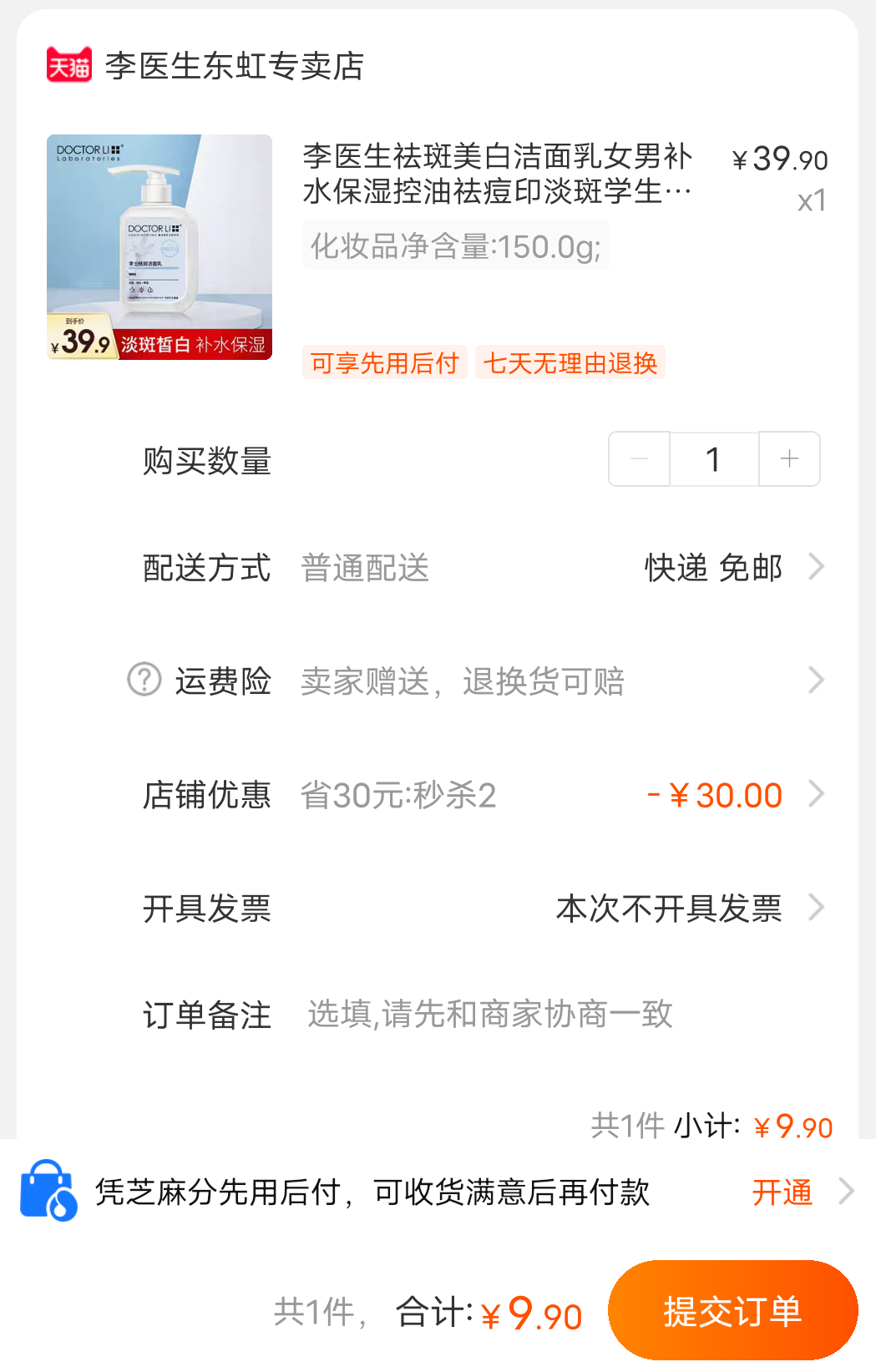Decrease purchase quantity with minus button
This screenshot has height=1372, width=876.
tap(638, 458)
